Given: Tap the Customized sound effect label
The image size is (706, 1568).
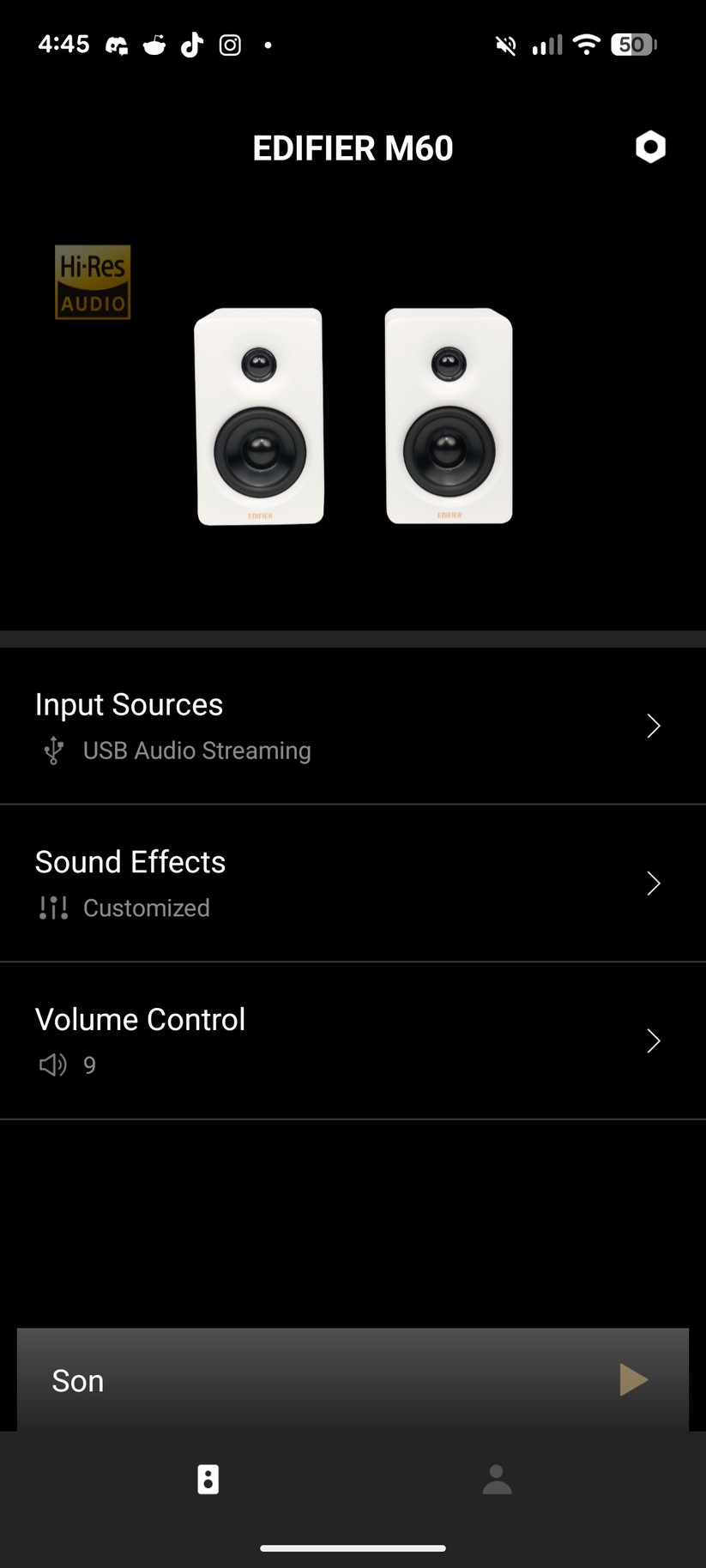Looking at the screenshot, I should point(146,908).
